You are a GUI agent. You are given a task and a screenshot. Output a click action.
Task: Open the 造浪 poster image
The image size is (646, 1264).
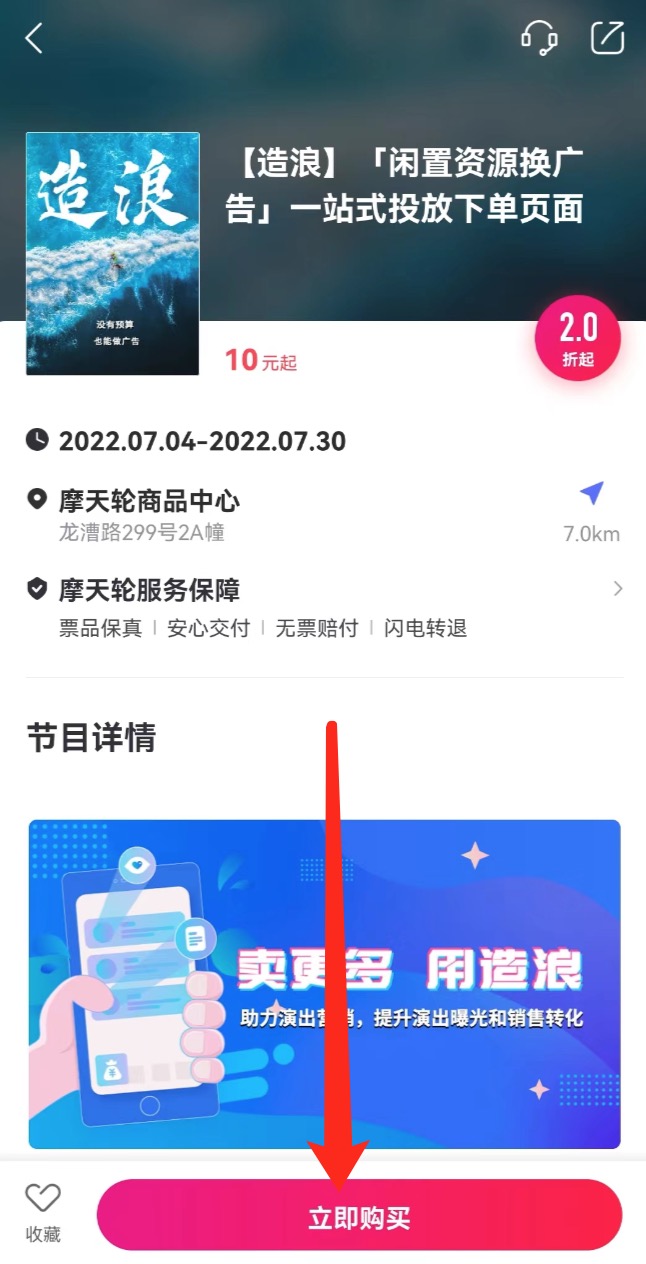pos(112,254)
